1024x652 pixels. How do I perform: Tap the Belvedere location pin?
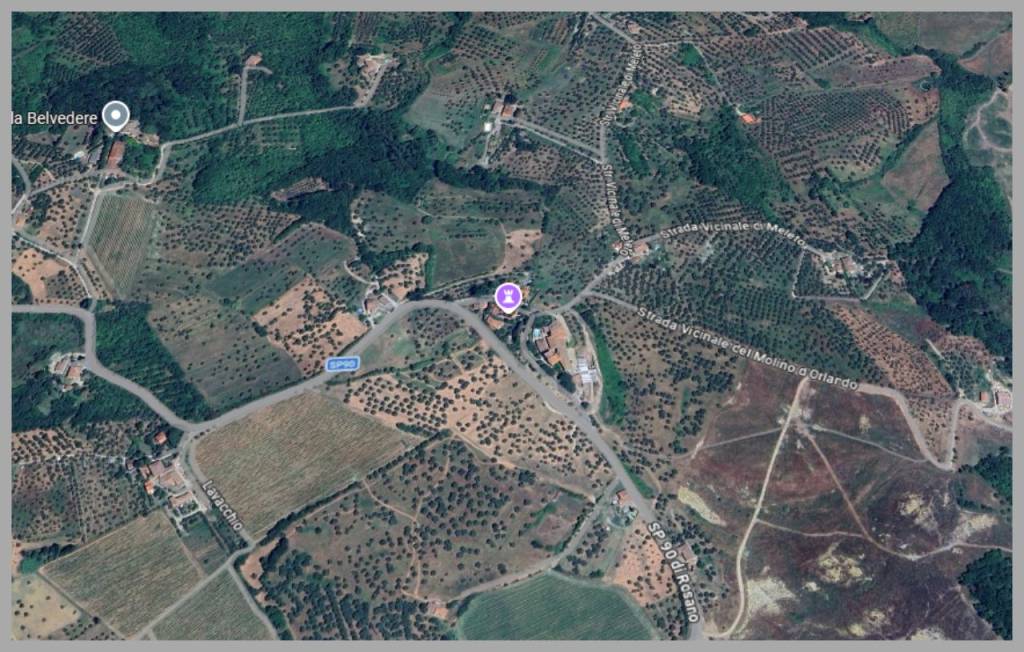tap(117, 116)
